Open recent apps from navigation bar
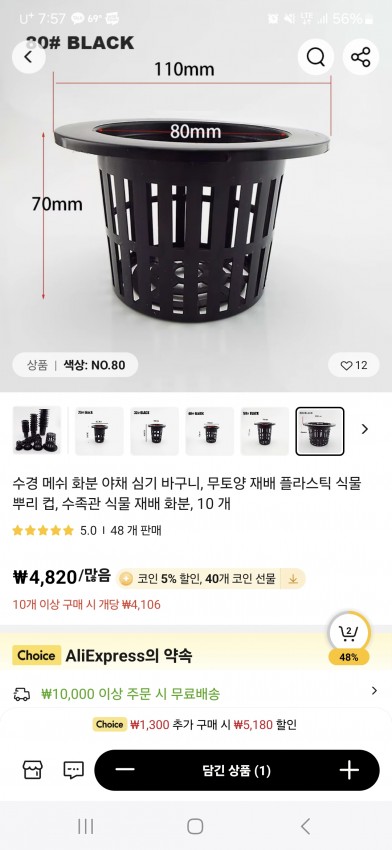Viewport: 392px width, 850px height. pos(85,826)
